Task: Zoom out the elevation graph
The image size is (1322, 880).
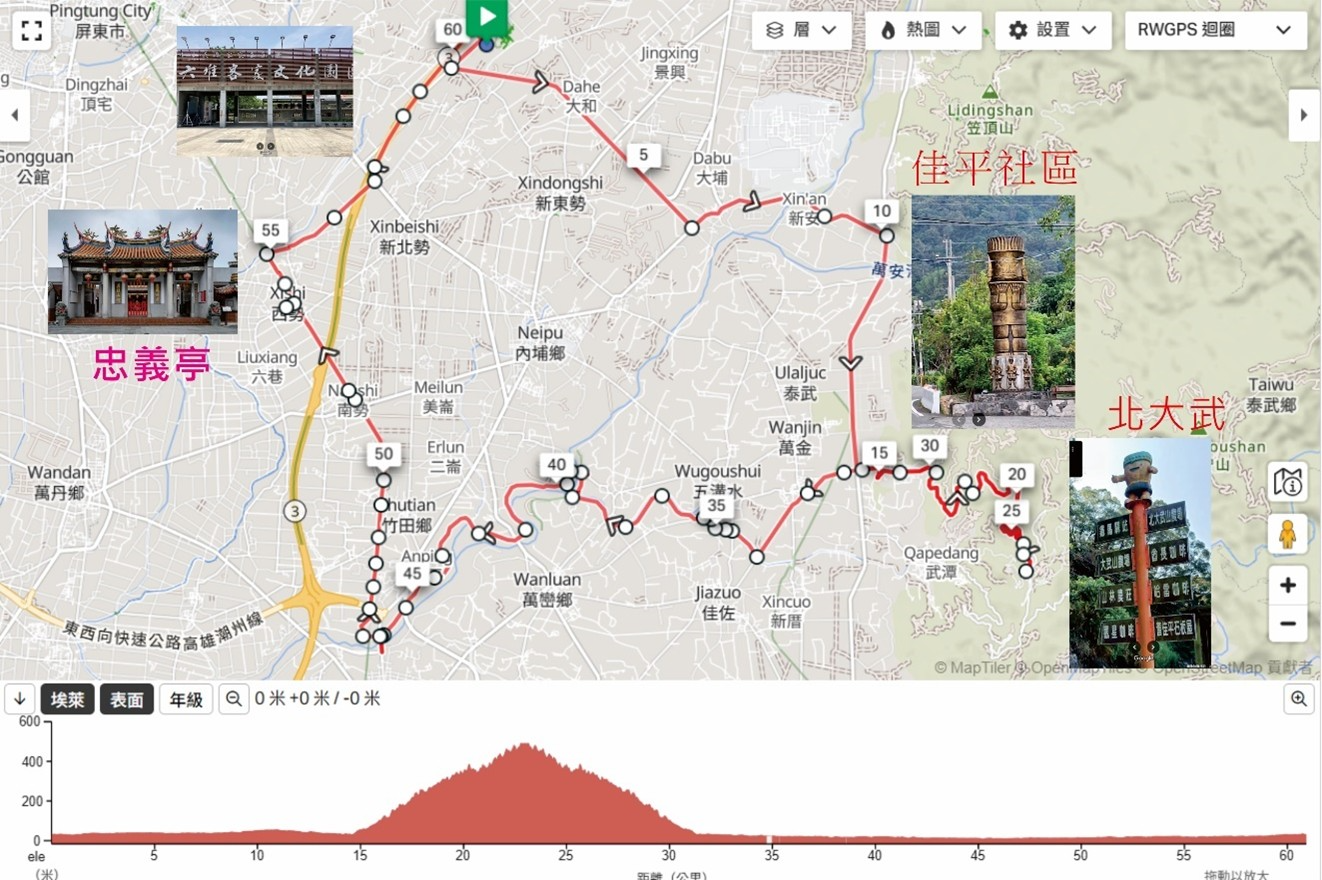Action: click(234, 699)
